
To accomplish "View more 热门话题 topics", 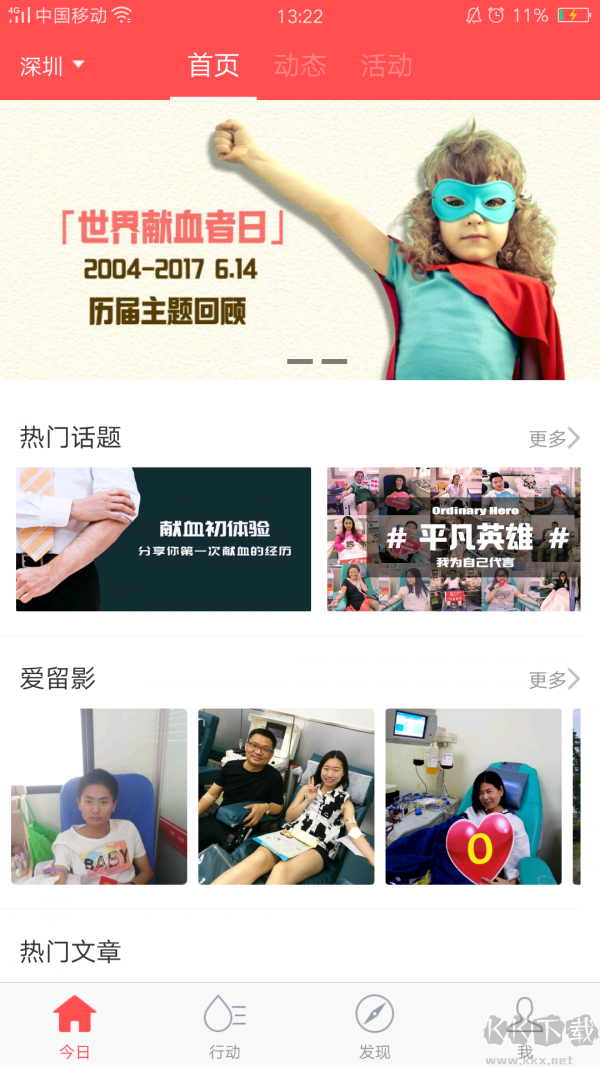I will 554,438.
